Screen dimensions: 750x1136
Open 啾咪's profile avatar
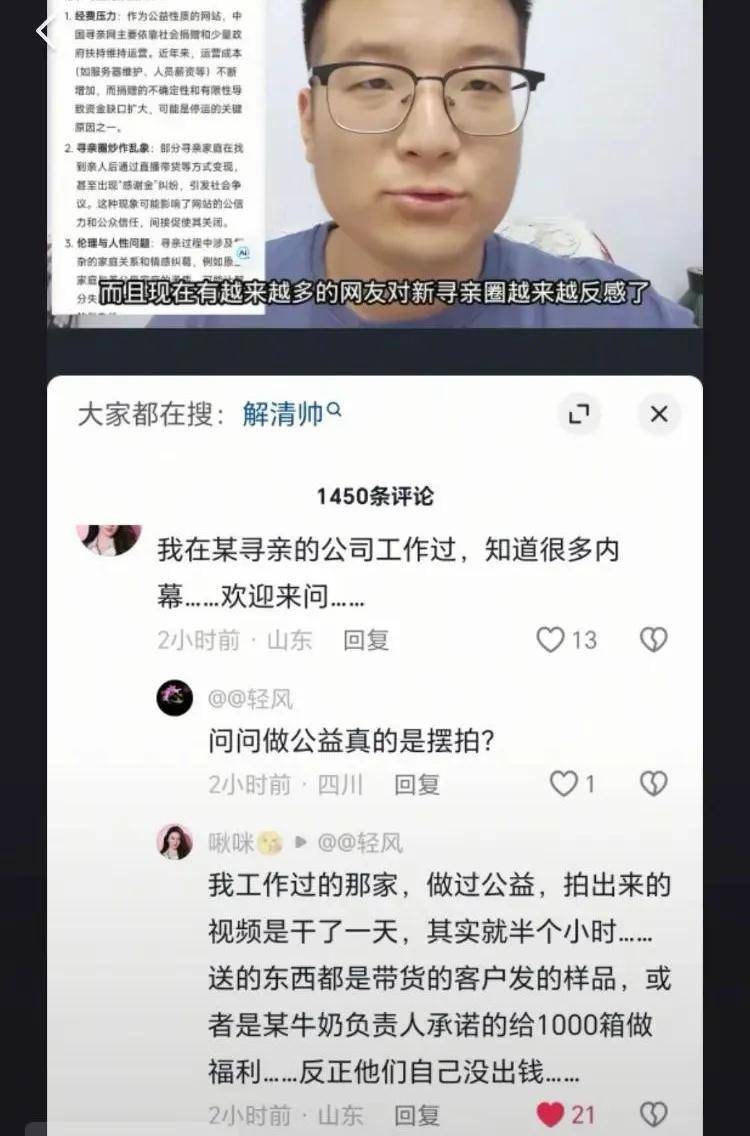[175, 842]
